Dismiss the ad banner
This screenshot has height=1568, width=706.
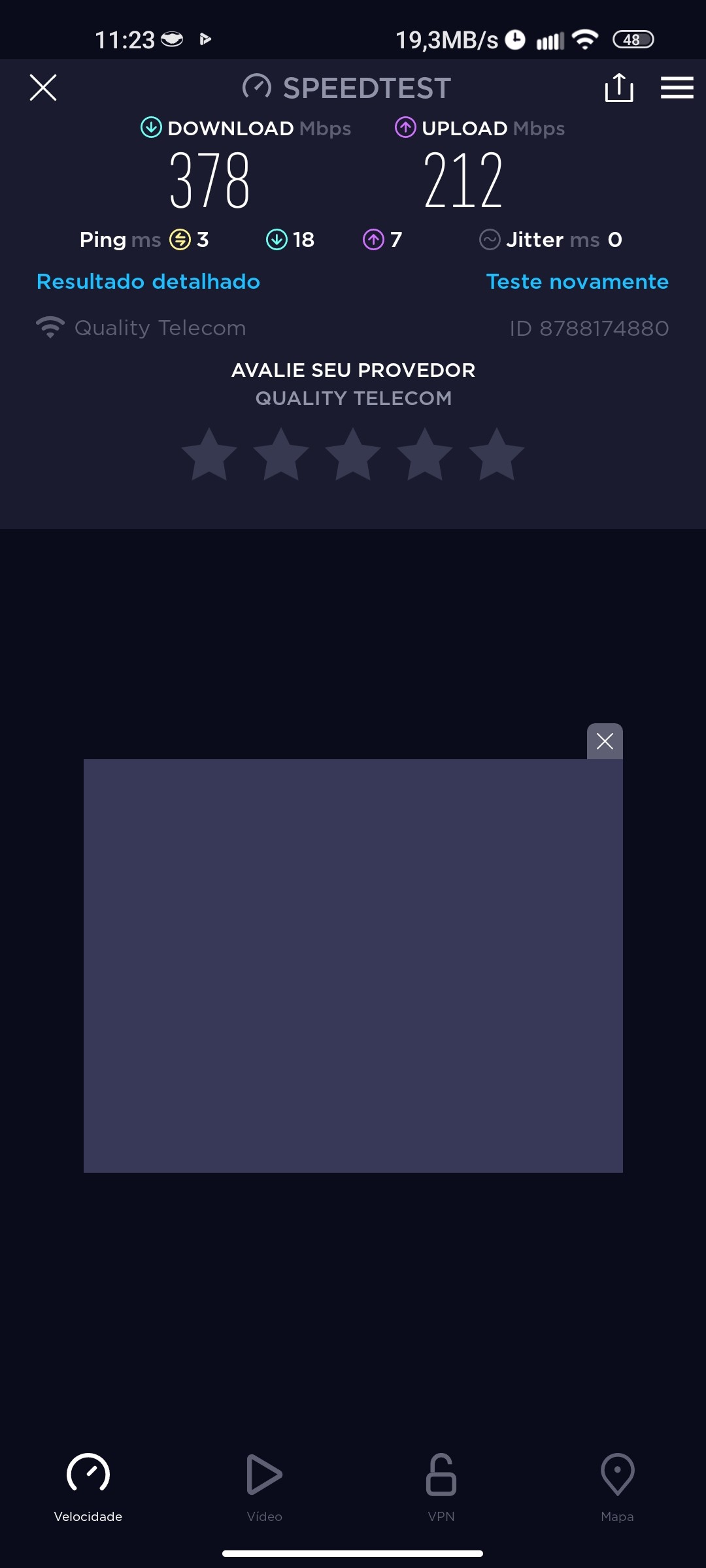pyautogui.click(x=605, y=742)
